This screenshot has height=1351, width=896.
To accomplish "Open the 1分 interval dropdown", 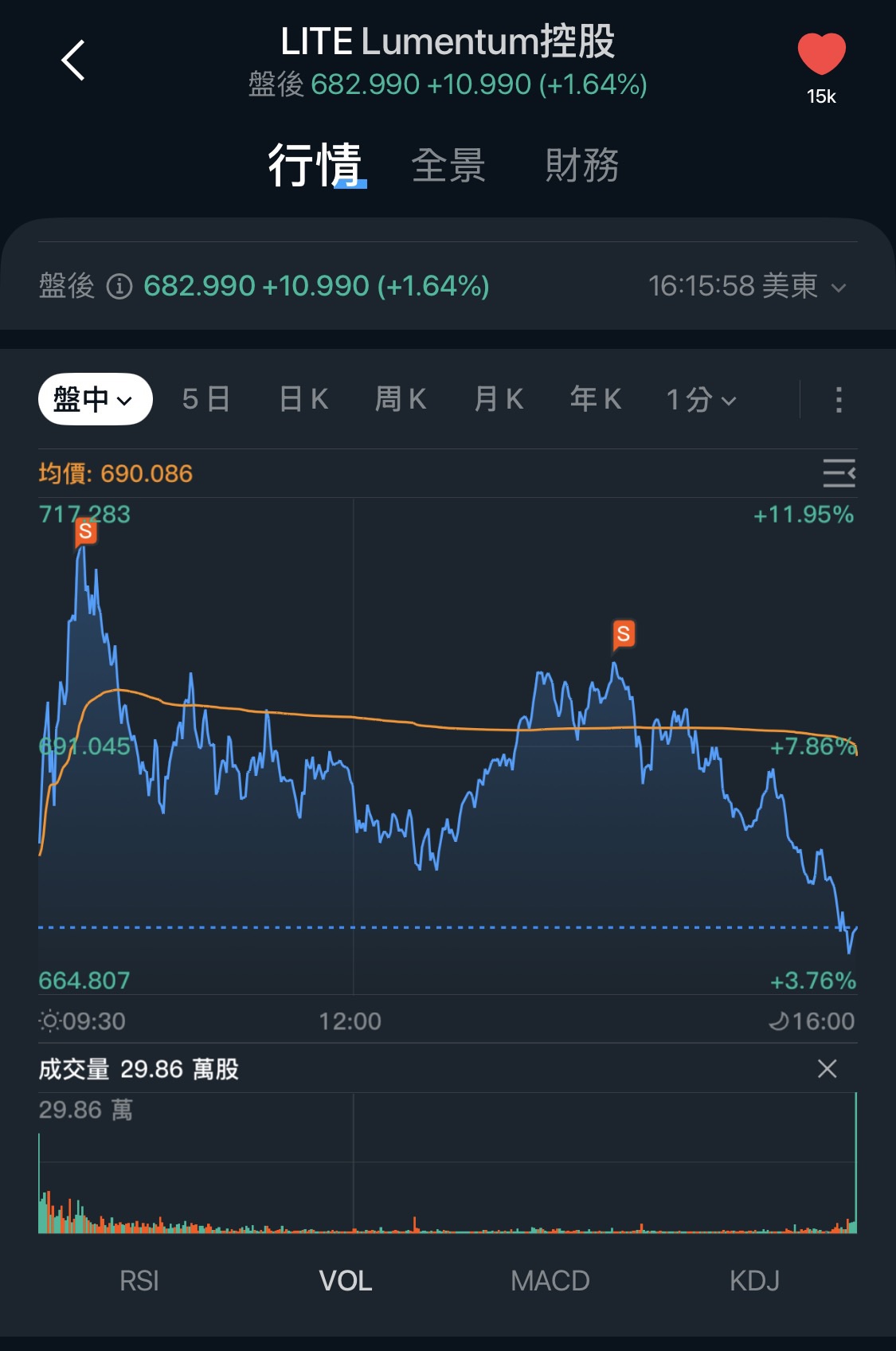I will pos(702,399).
